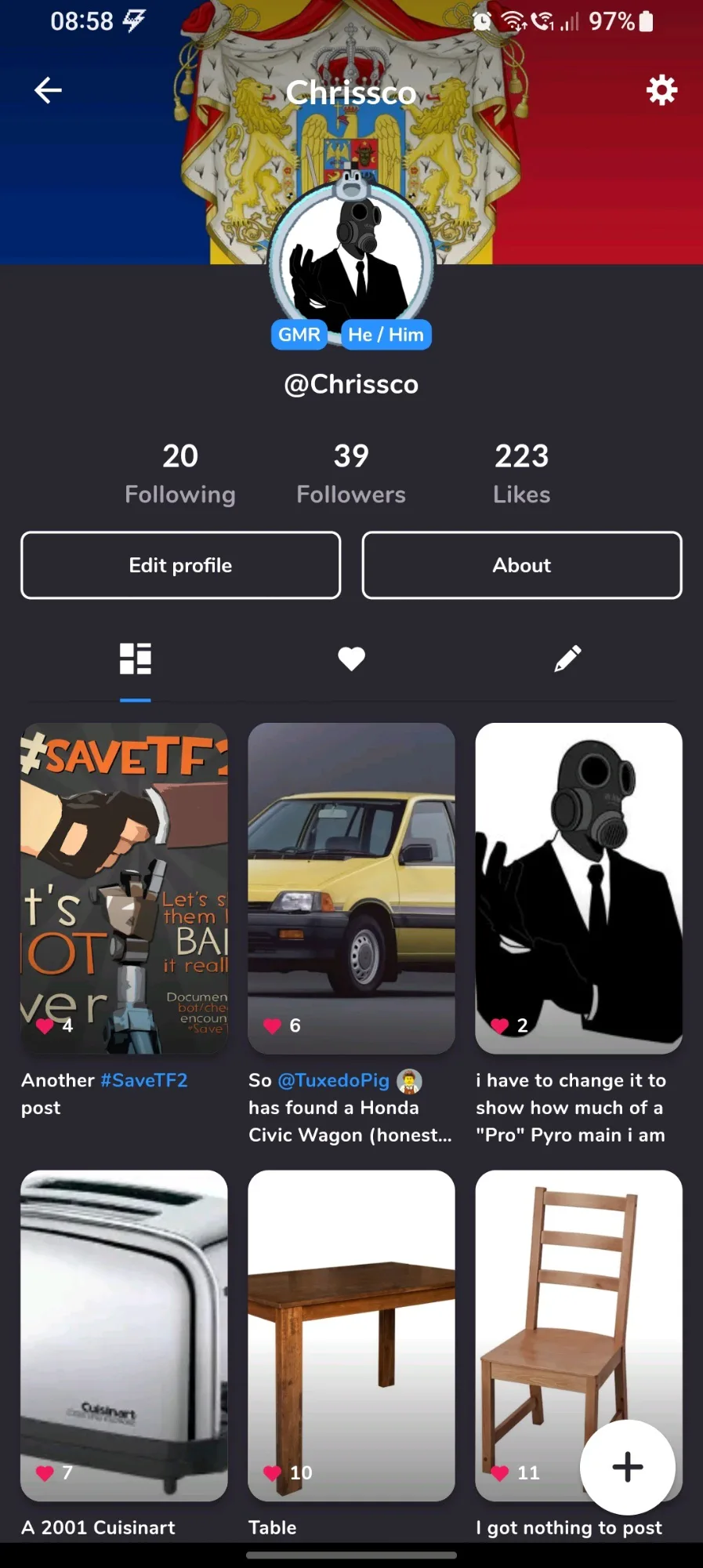Tap the #SaveTF2 hashtag link
Viewport: 703px width, 1568px height.
[x=144, y=1080]
